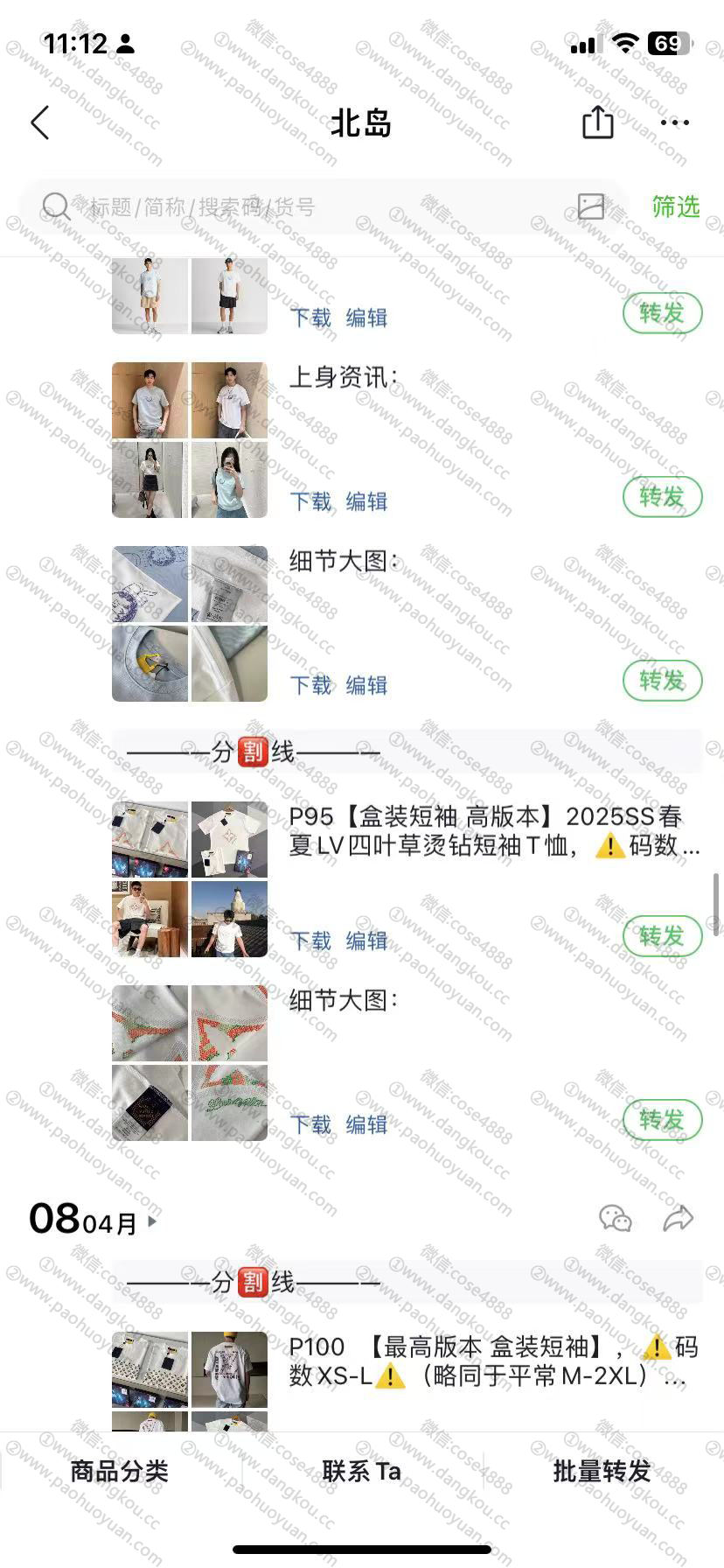Screen dimensions: 724x1568
Task: Open the 筛选 filter
Action: [675, 206]
